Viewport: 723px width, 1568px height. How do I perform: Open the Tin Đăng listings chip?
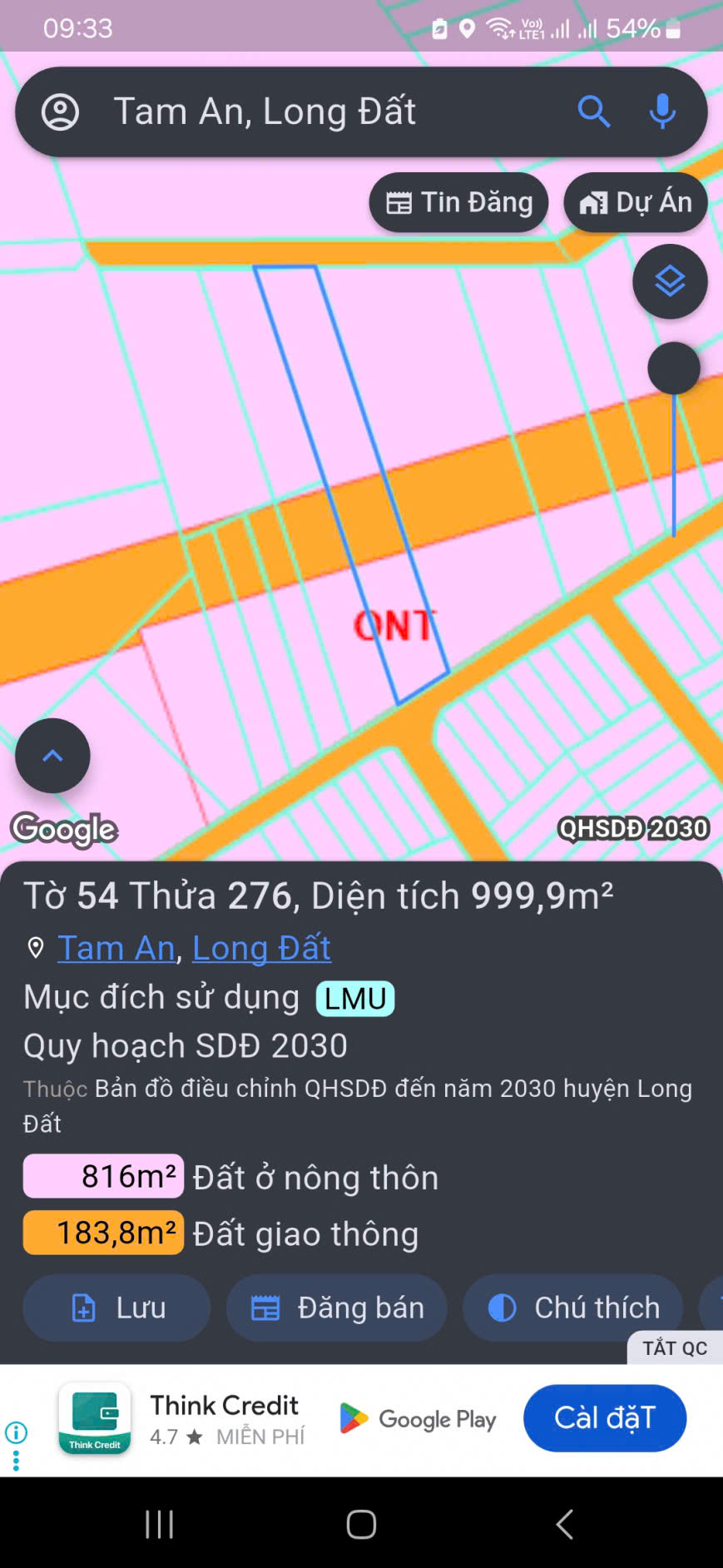coord(459,202)
